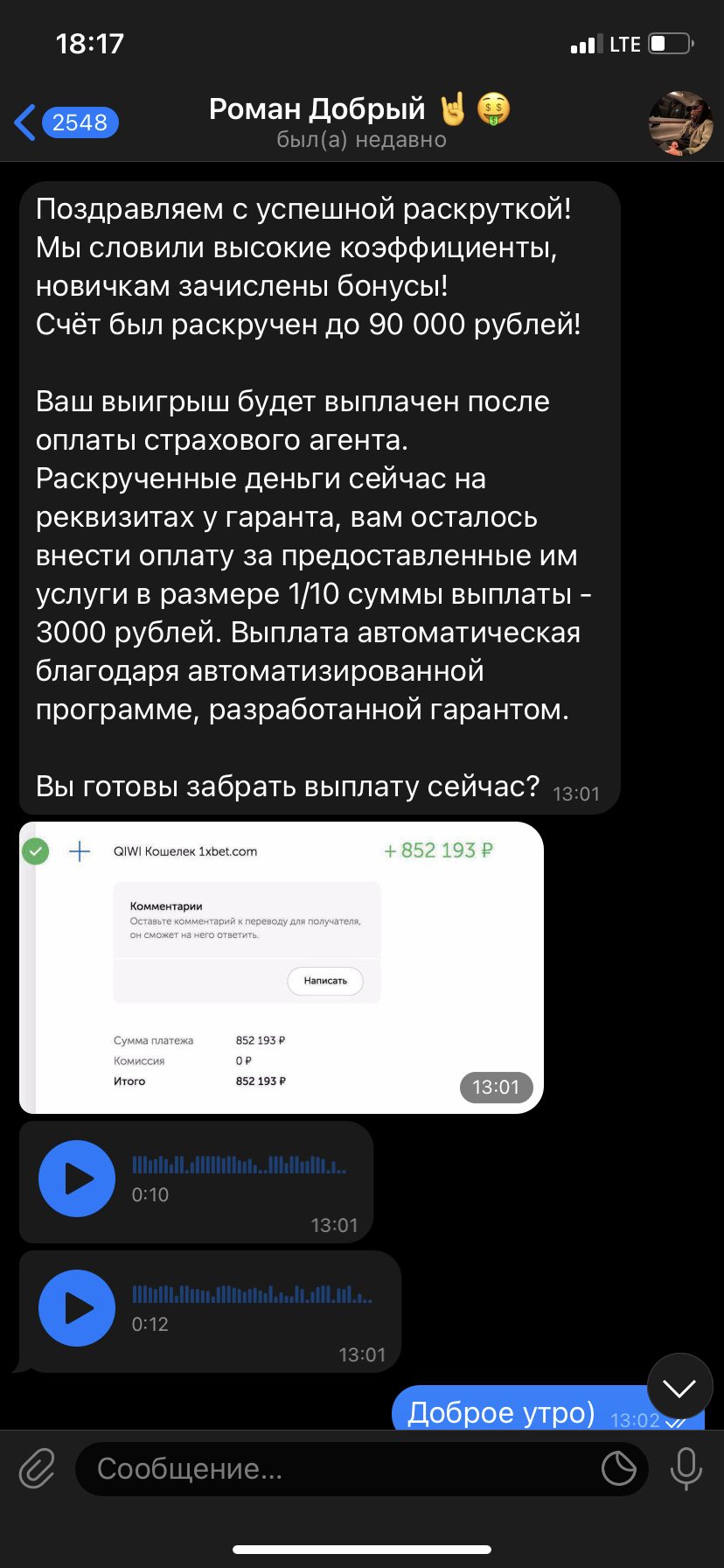Record a voice message with the microphone
This screenshot has height=1568, width=724.
click(686, 1469)
